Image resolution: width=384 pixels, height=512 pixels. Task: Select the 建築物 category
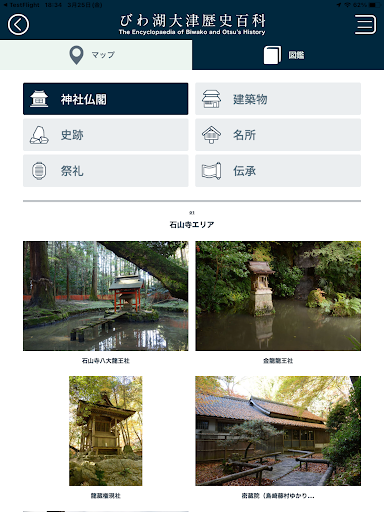click(278, 99)
